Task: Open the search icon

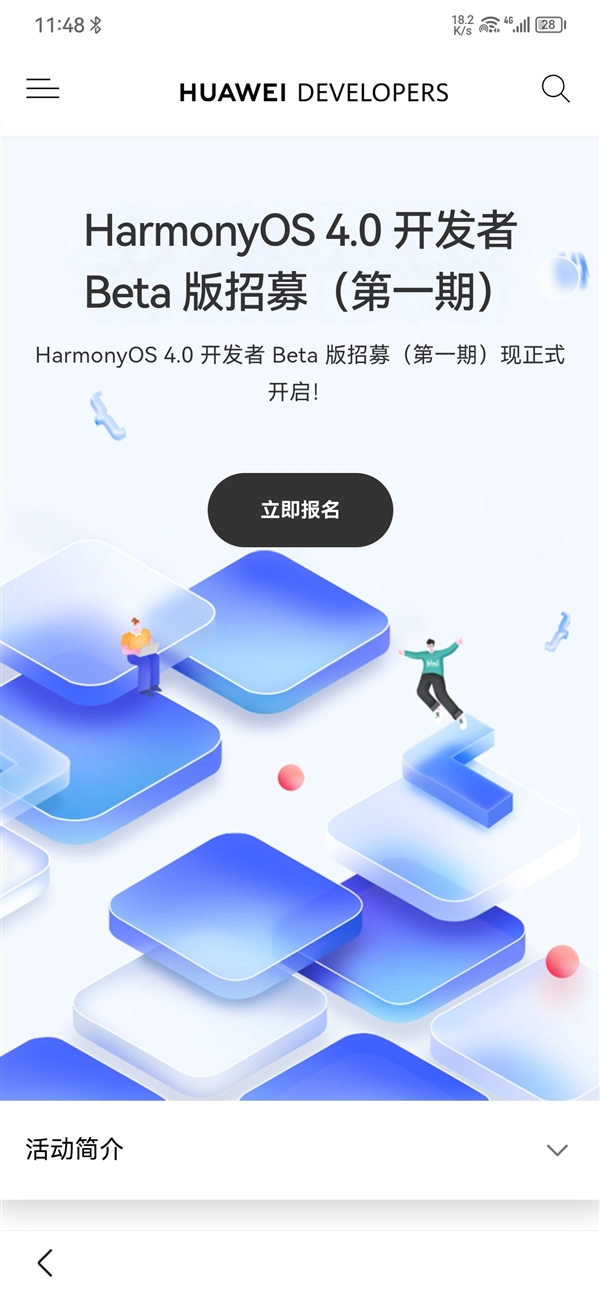Action: [555, 90]
